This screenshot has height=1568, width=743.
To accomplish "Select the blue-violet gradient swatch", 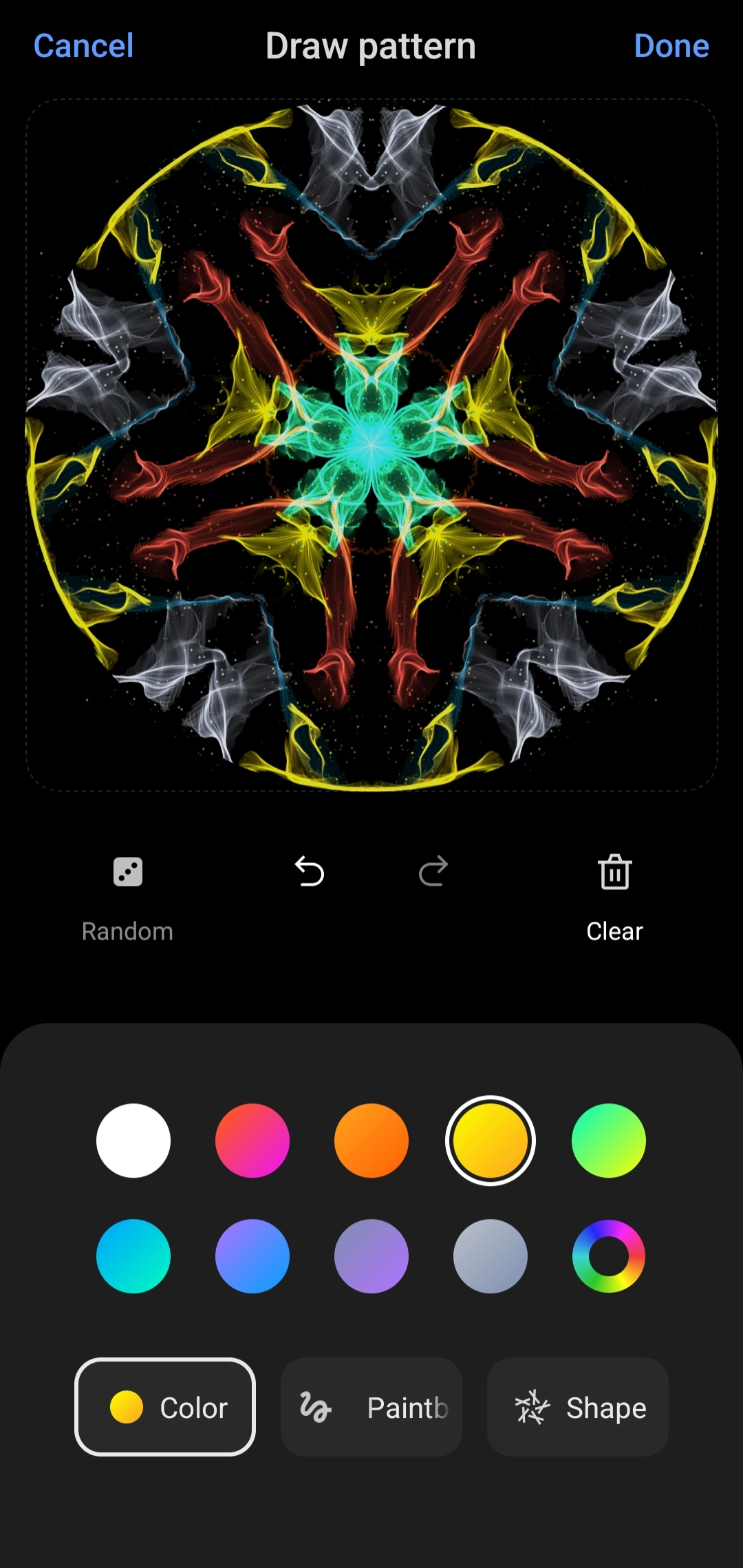I will point(252,1256).
